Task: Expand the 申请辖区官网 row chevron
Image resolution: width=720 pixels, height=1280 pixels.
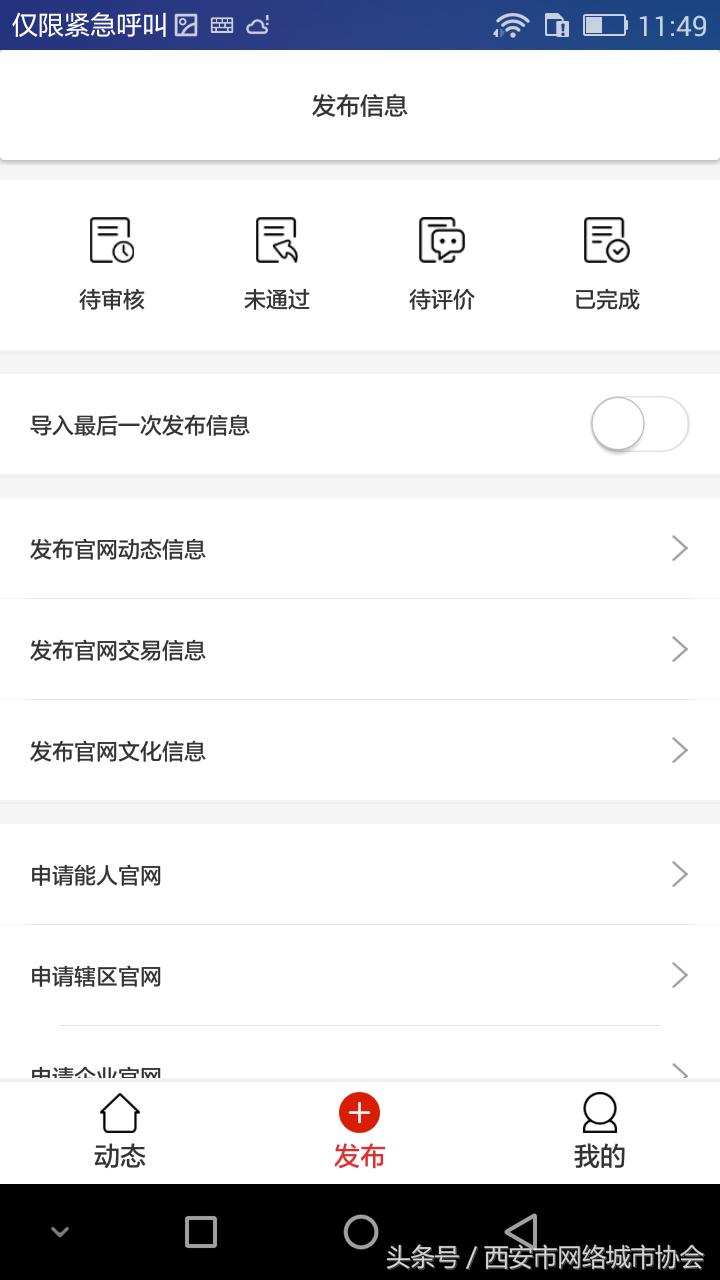Action: (x=680, y=975)
